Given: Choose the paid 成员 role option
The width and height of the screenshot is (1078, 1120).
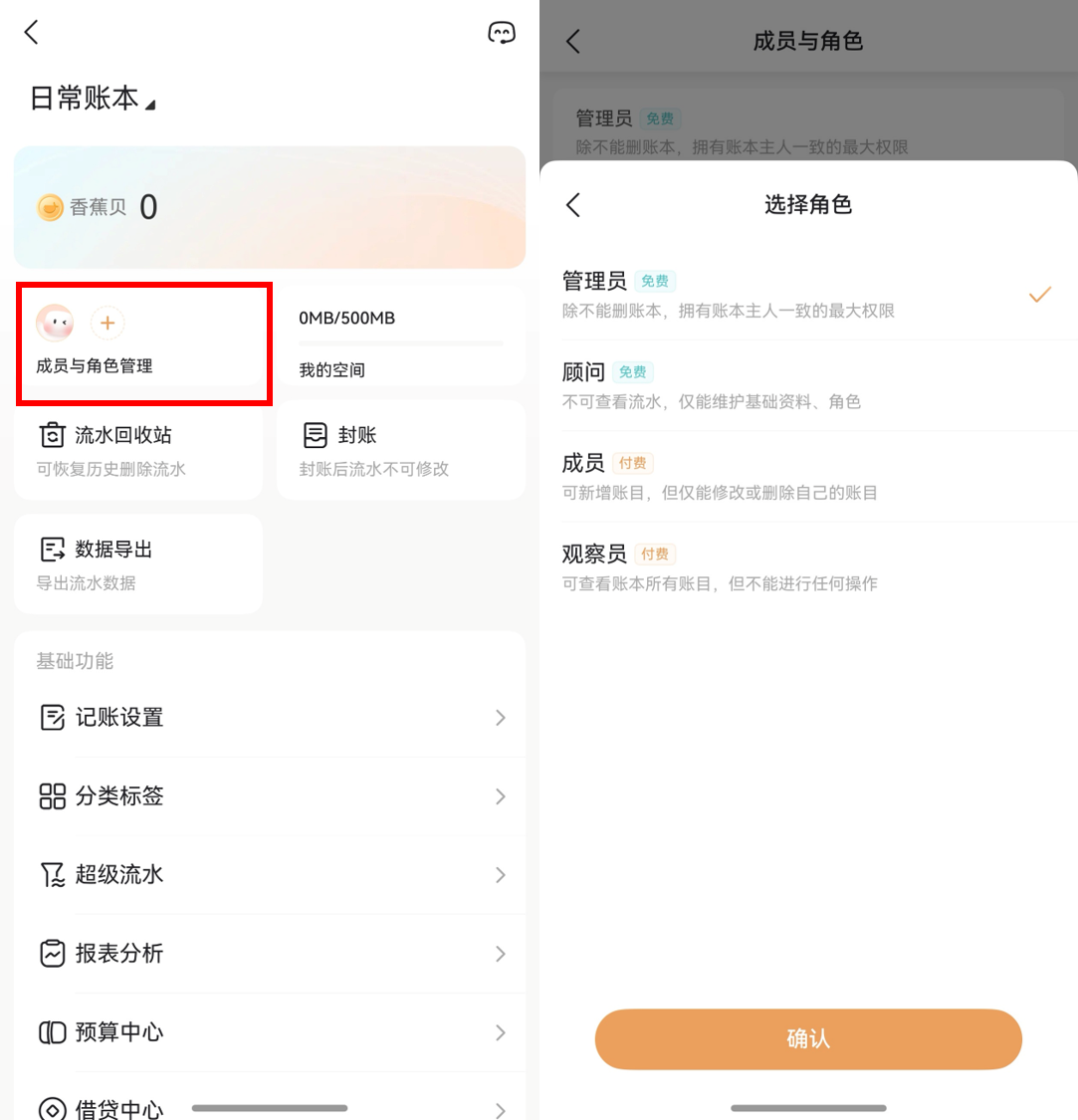Looking at the screenshot, I should coord(807,476).
